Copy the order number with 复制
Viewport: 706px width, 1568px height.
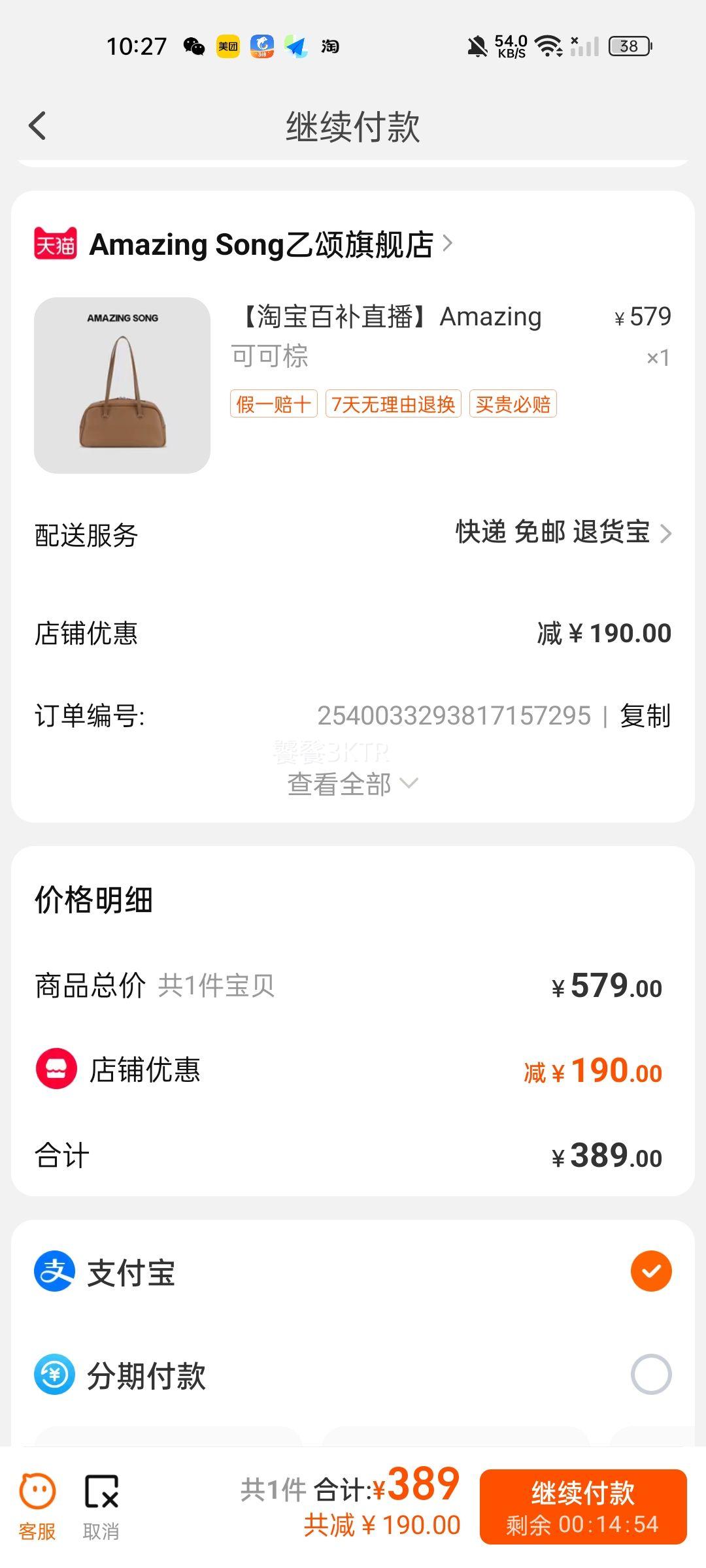click(x=645, y=716)
